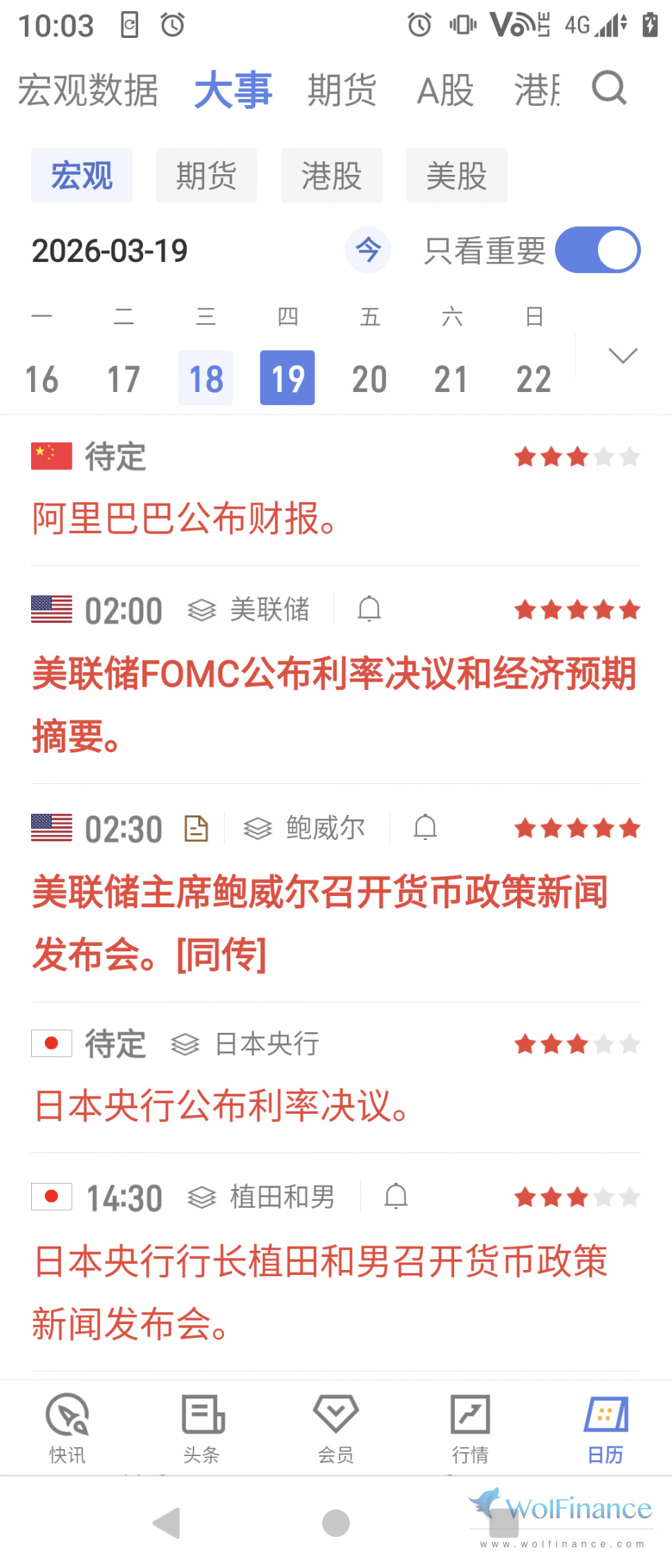The width and height of the screenshot is (672, 1568).
Task: Switch to the 期货 top tab
Action: 342,91
